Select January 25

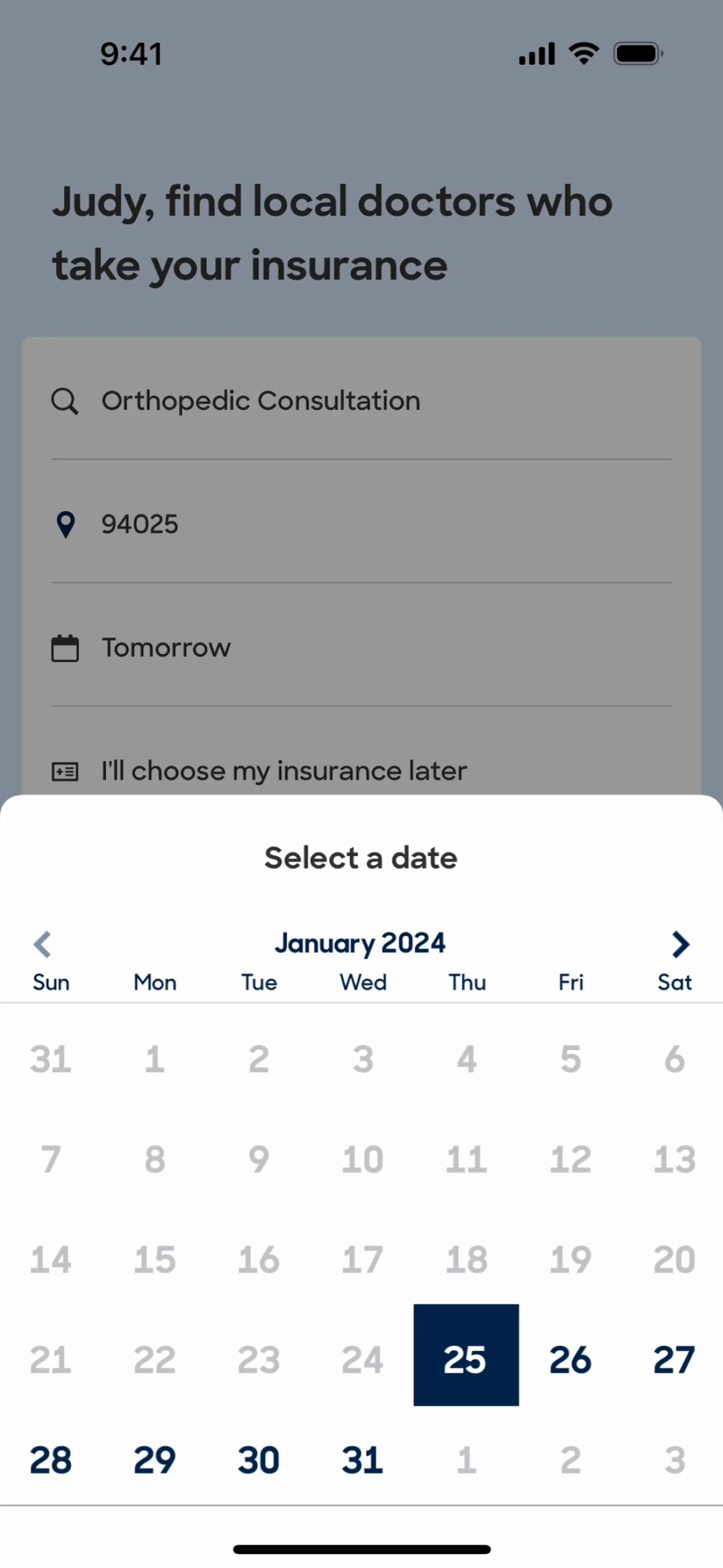point(465,1360)
